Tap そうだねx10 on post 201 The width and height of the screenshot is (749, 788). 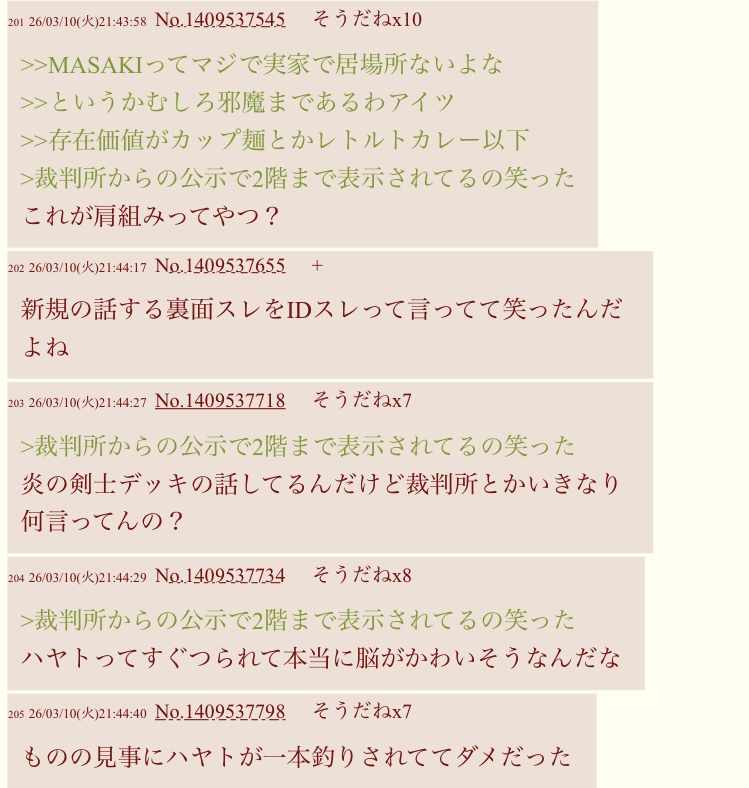(x=367, y=19)
